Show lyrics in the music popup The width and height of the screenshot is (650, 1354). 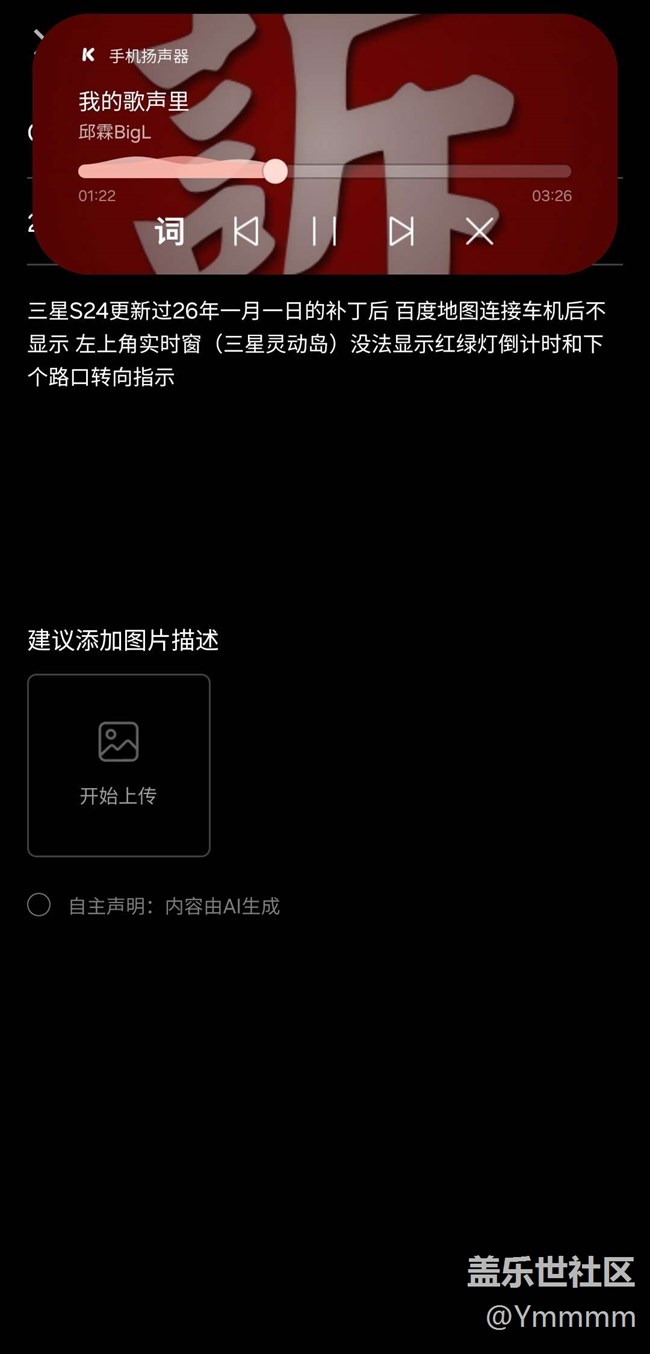pyautogui.click(x=169, y=232)
